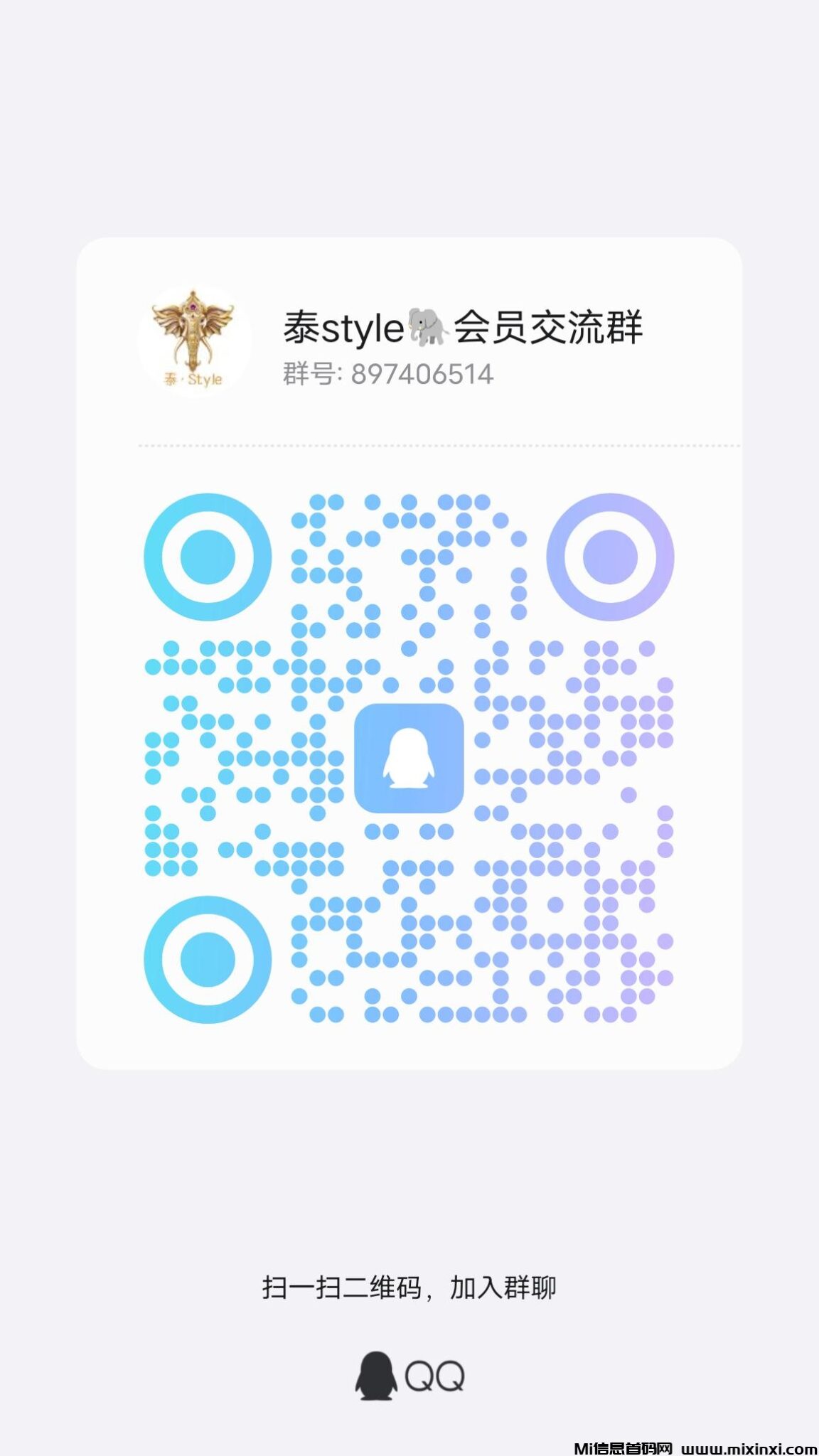The width and height of the screenshot is (819, 1456).
Task: Click the elephant emoji in group title
Action: point(429,326)
